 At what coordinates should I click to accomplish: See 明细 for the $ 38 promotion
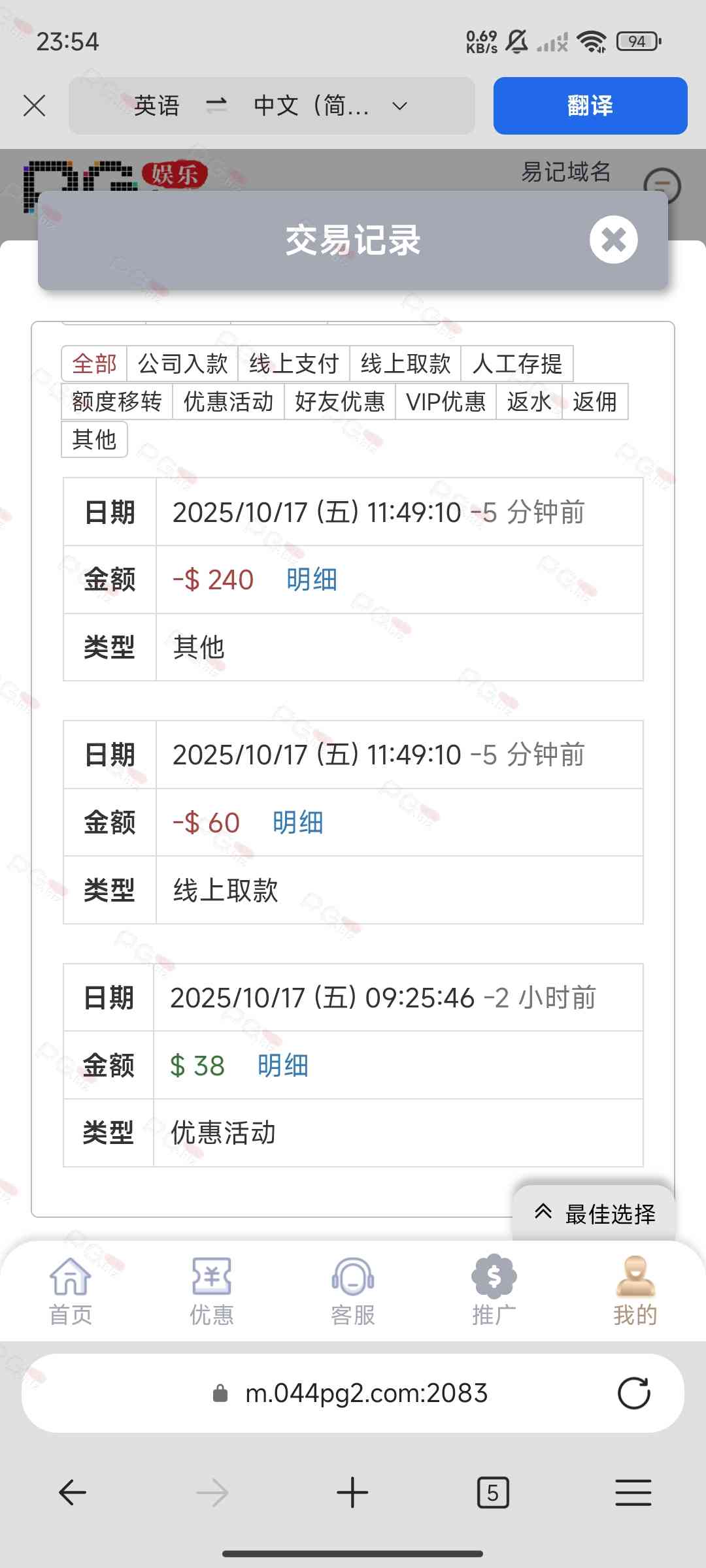pyautogui.click(x=282, y=1066)
